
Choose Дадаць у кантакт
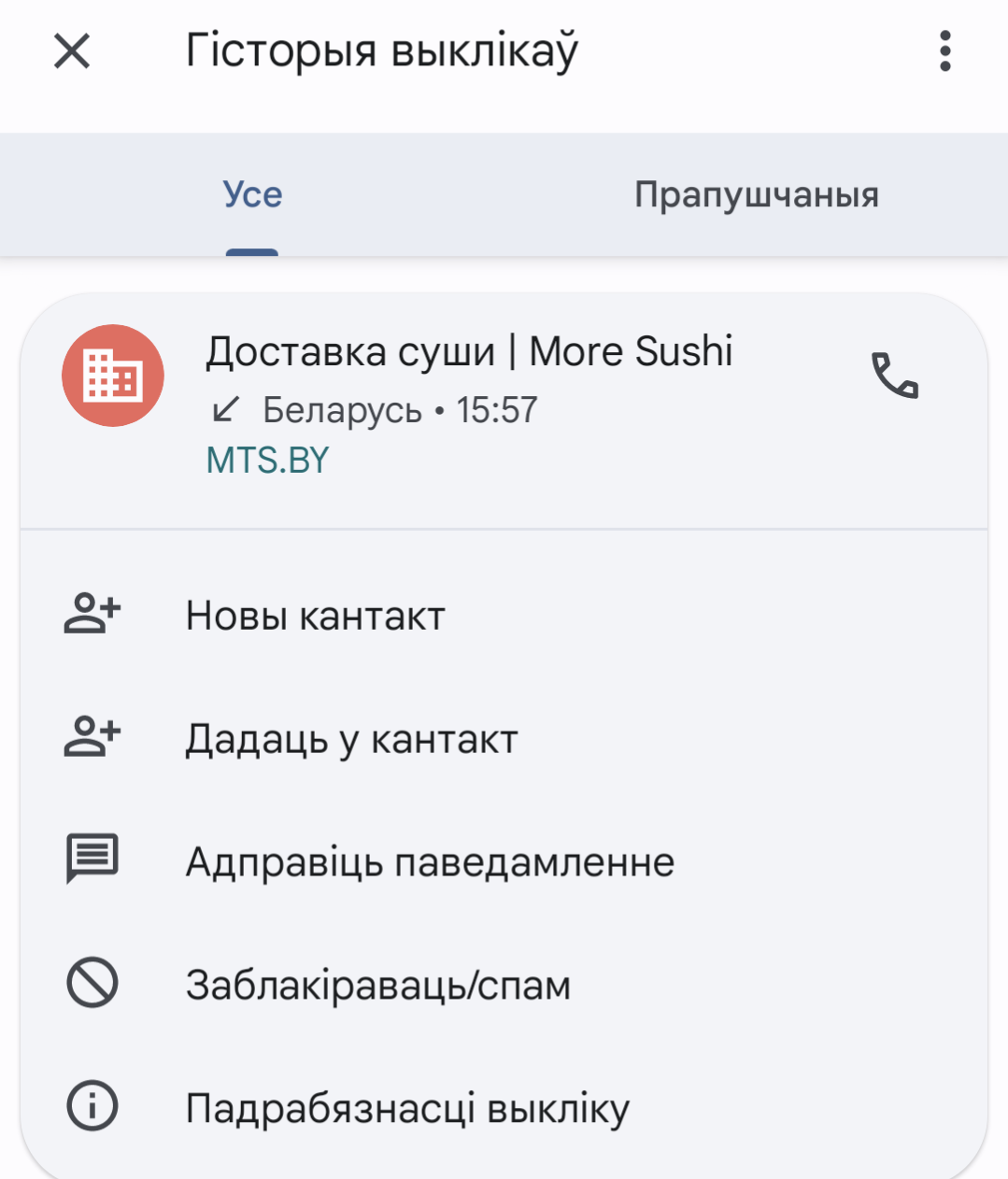[350, 739]
